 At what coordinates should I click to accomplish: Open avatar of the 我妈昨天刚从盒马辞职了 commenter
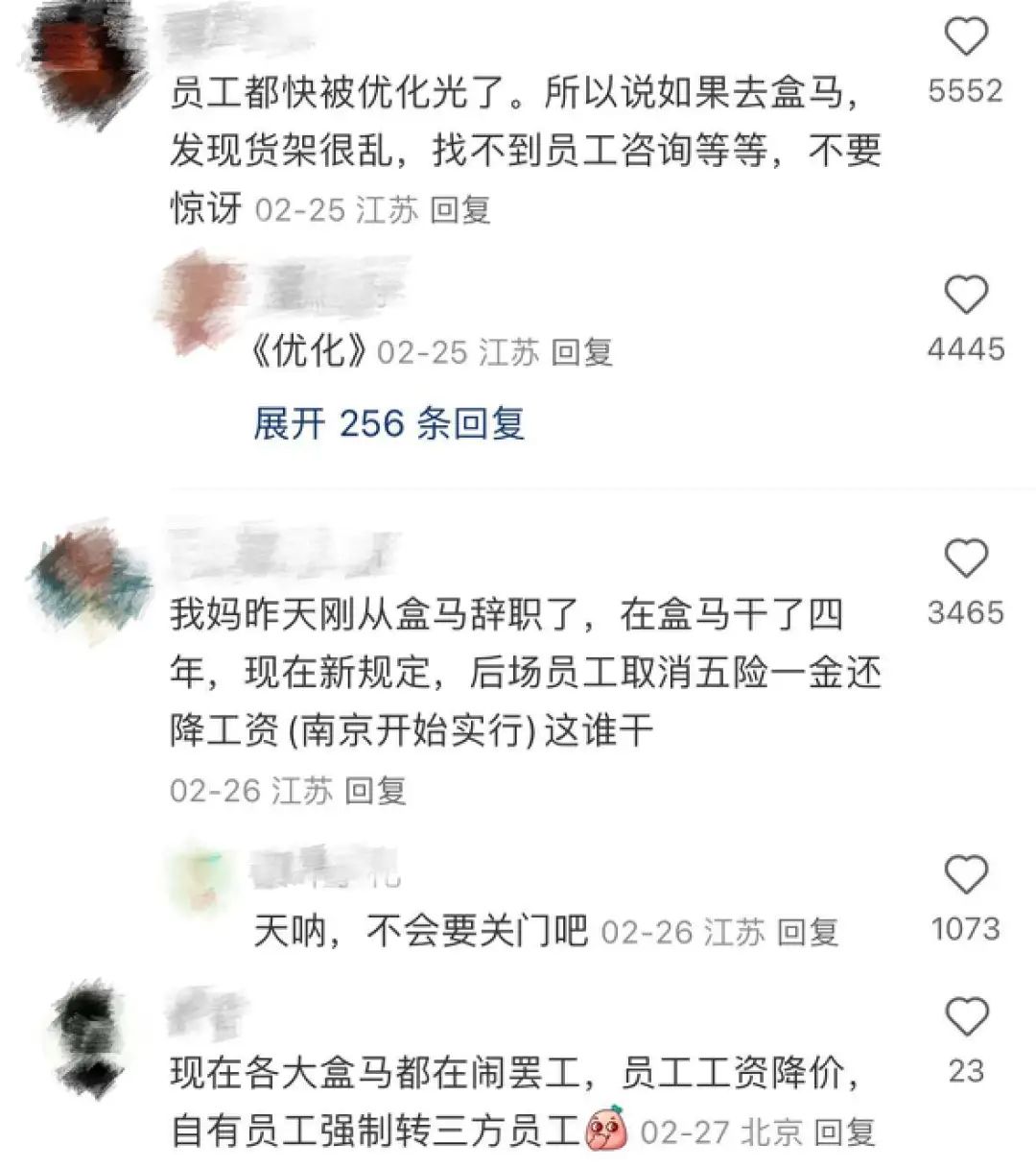point(88,583)
